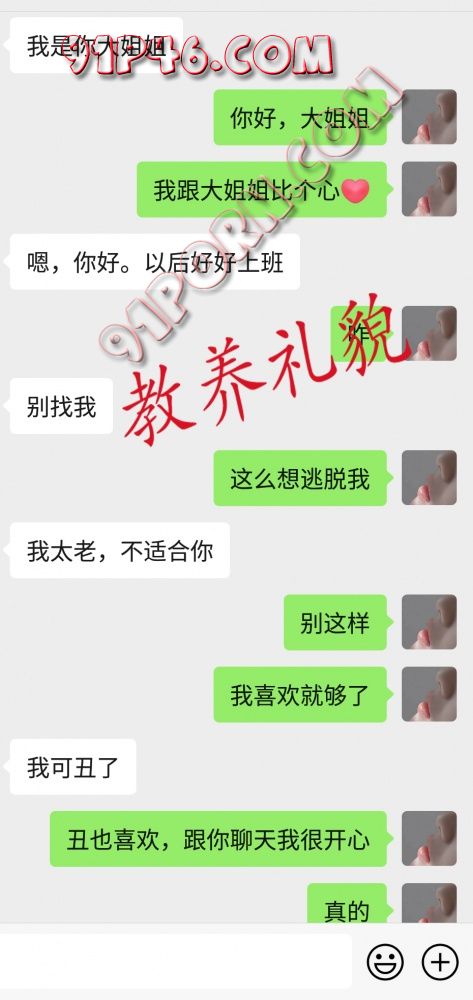Viewport: 473px width, 1000px height.
Task: Tap the avatar beside 你好，大姐姐
Action: [429, 117]
